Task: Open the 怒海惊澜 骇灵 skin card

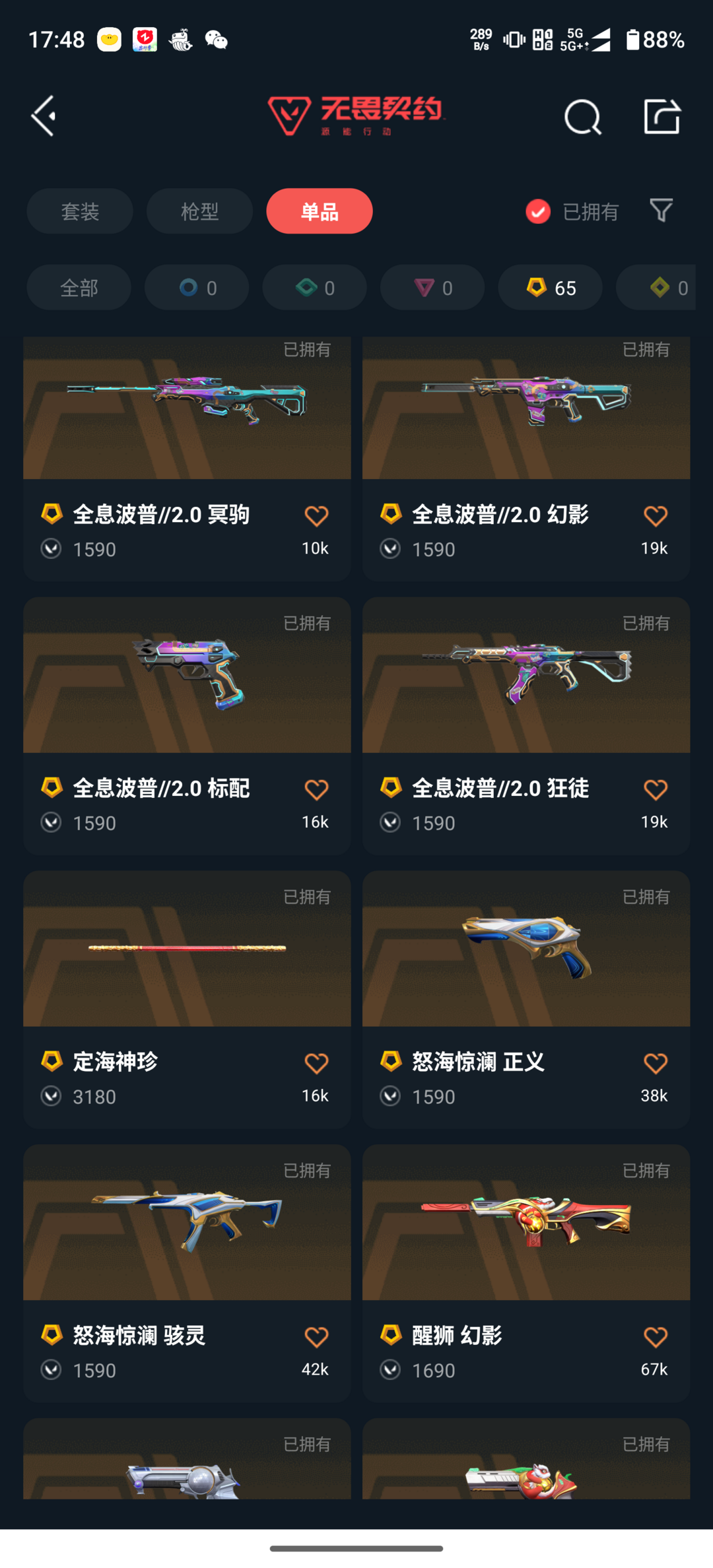Action: click(187, 1274)
